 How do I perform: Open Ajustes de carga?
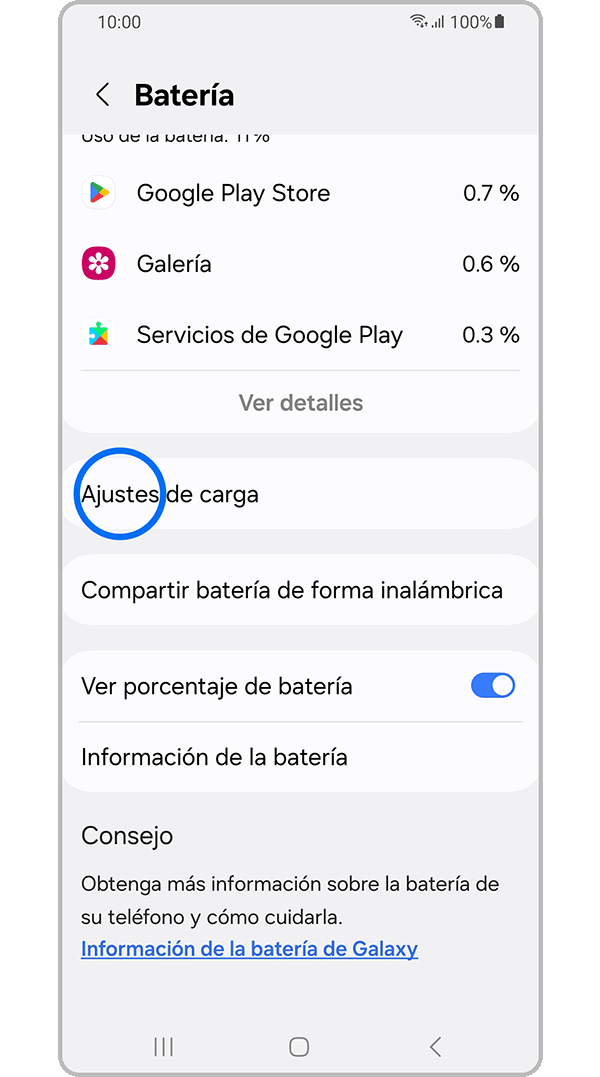point(300,494)
